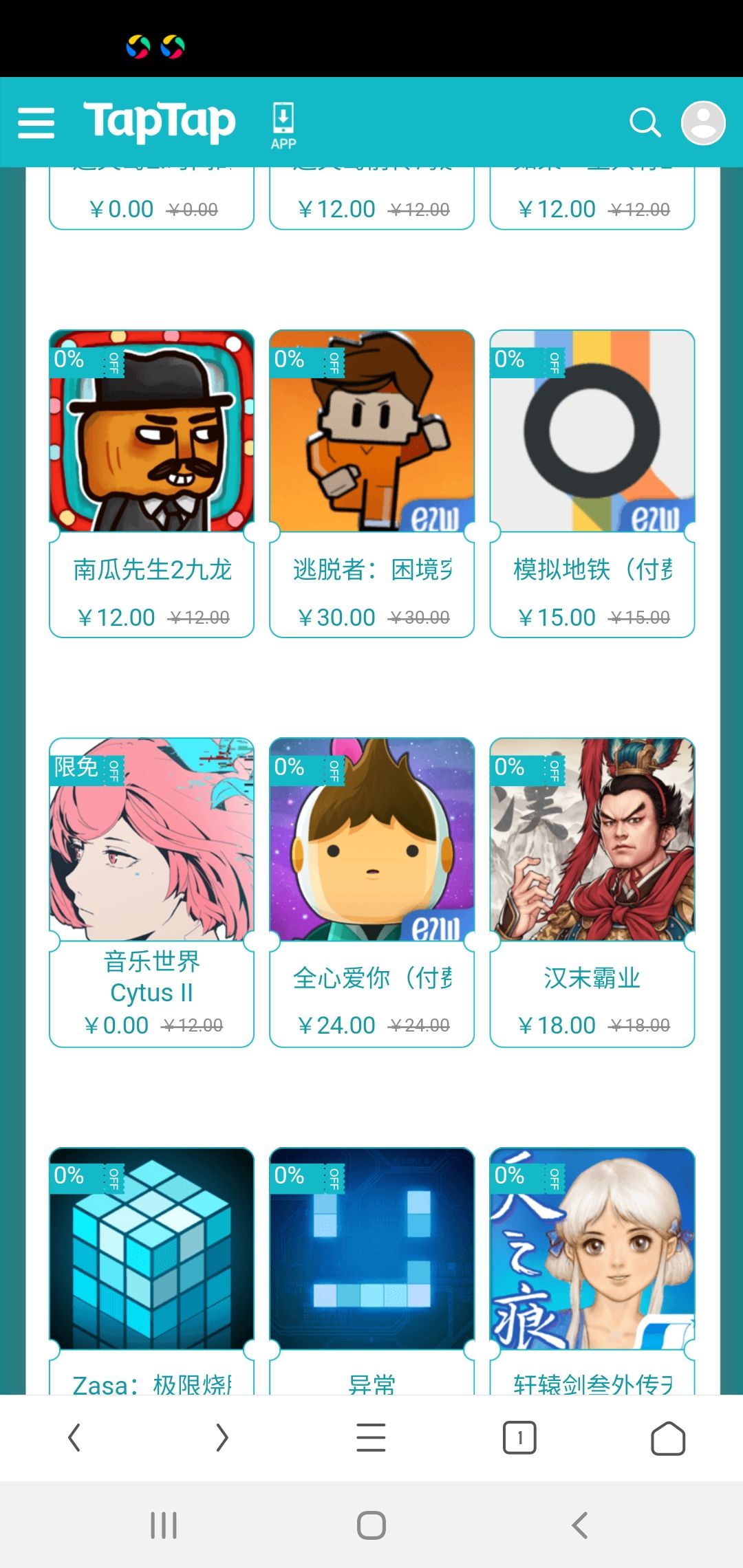Screen dimensions: 743x1568
Task: Tap the 限免 OFF tag on Cytus II
Action: (x=87, y=770)
